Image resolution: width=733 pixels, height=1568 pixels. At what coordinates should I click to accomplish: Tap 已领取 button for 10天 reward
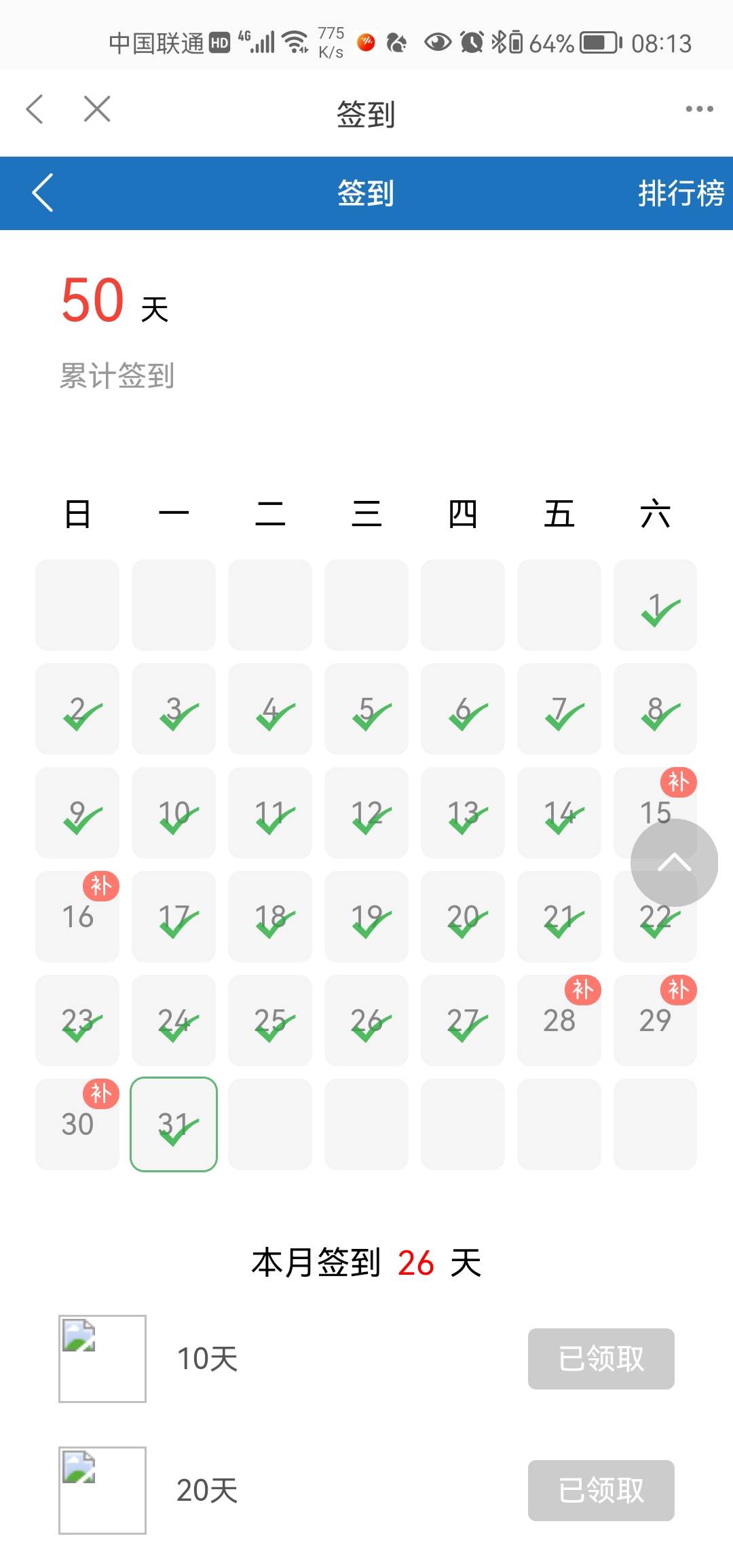coord(601,1359)
